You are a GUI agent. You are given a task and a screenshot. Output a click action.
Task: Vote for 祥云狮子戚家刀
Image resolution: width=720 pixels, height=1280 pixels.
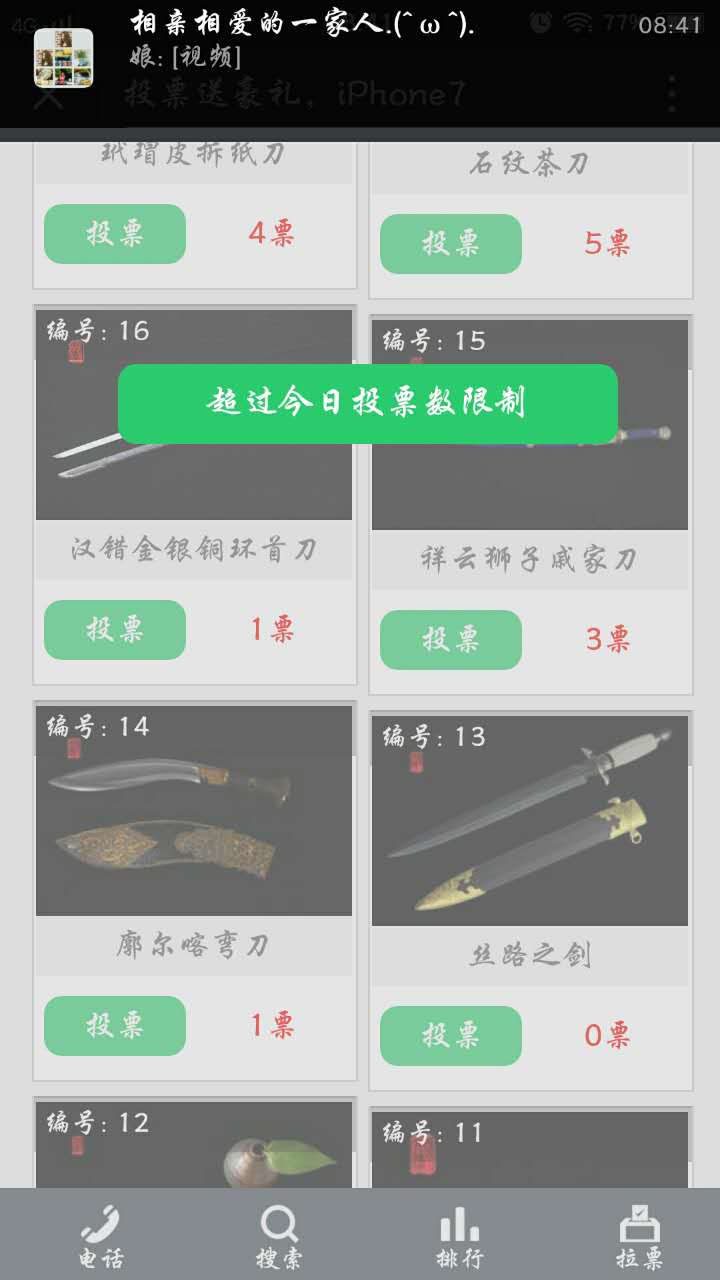(x=451, y=640)
